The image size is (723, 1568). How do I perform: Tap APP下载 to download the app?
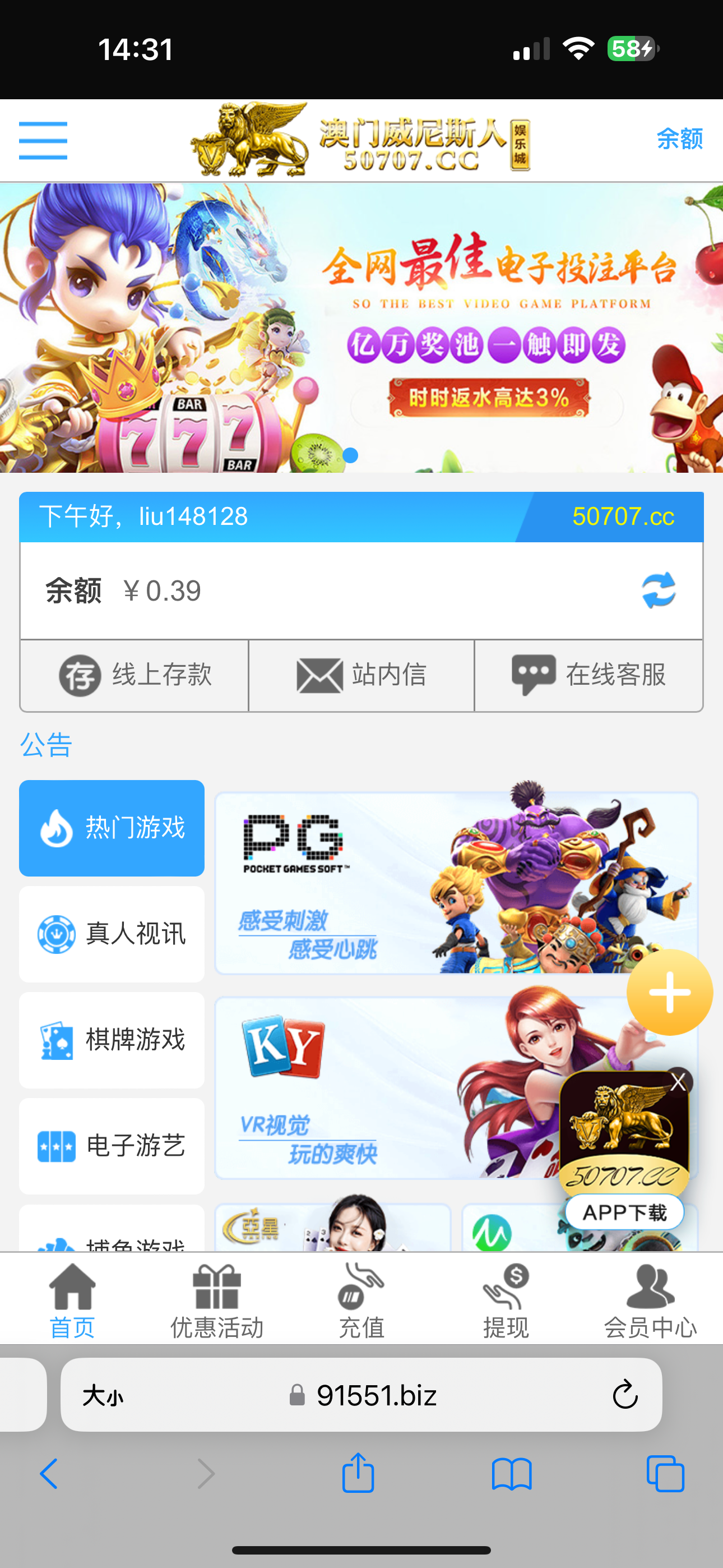[624, 1211]
